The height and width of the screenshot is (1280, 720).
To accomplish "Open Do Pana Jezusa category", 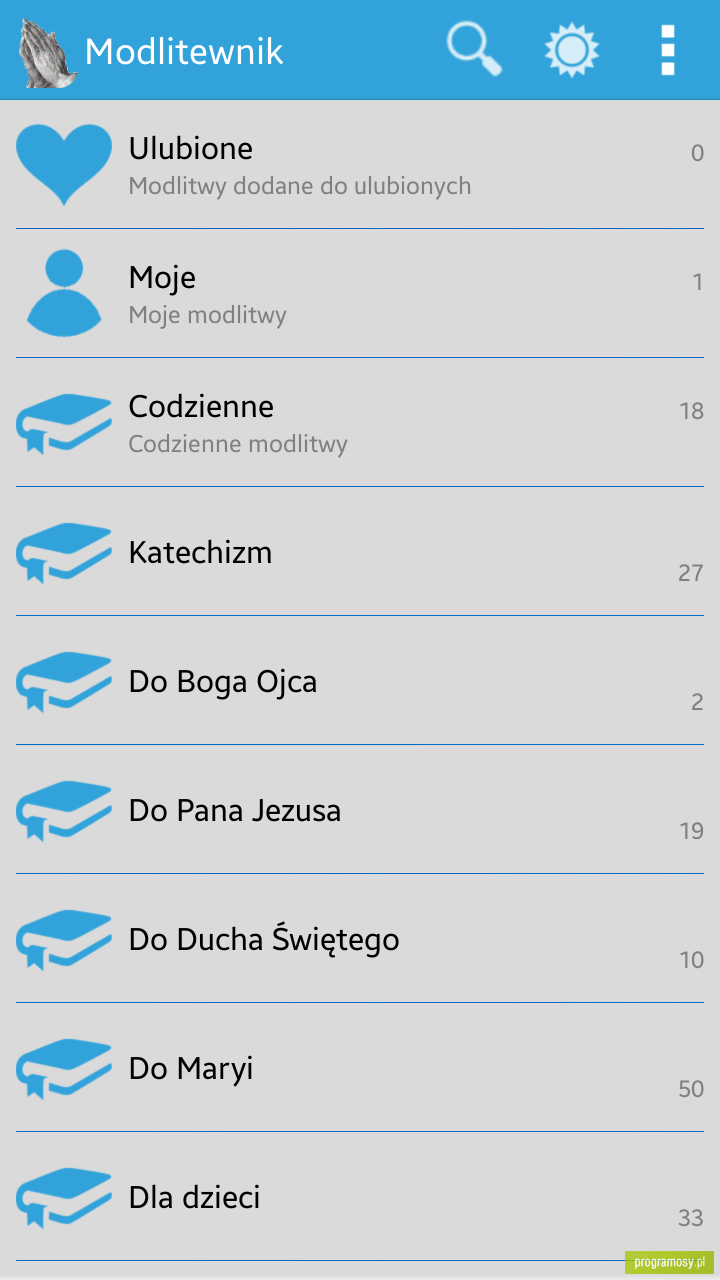I will click(x=360, y=809).
